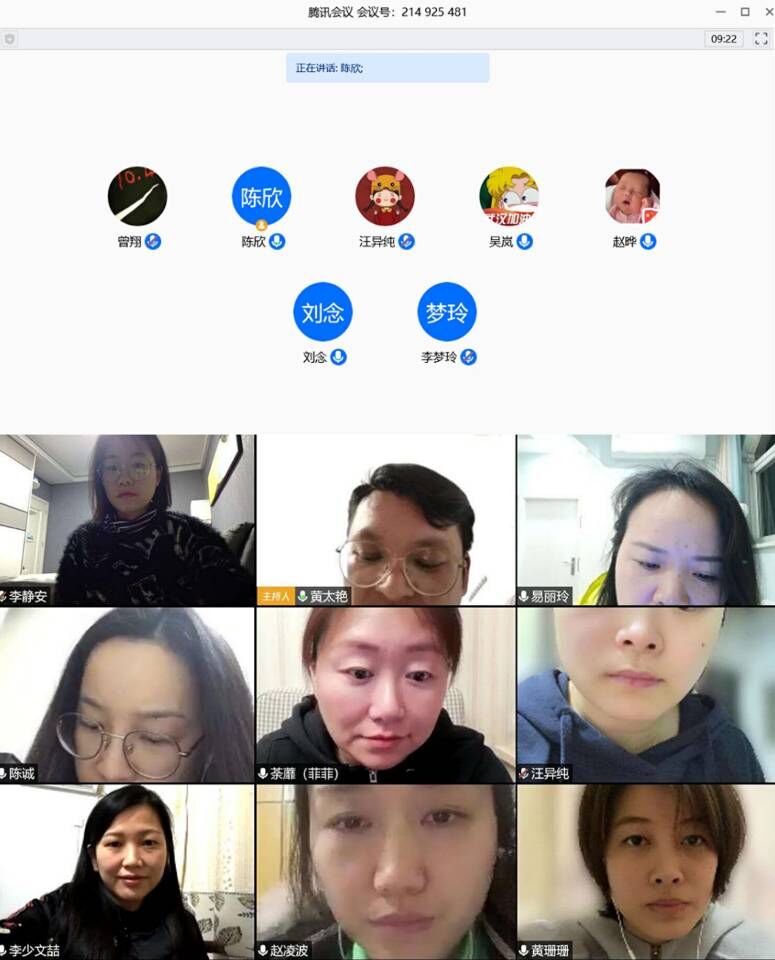775x960 pixels.
Task: Open 茶蘼(菲菲)'s video tile
Action: (x=386, y=695)
